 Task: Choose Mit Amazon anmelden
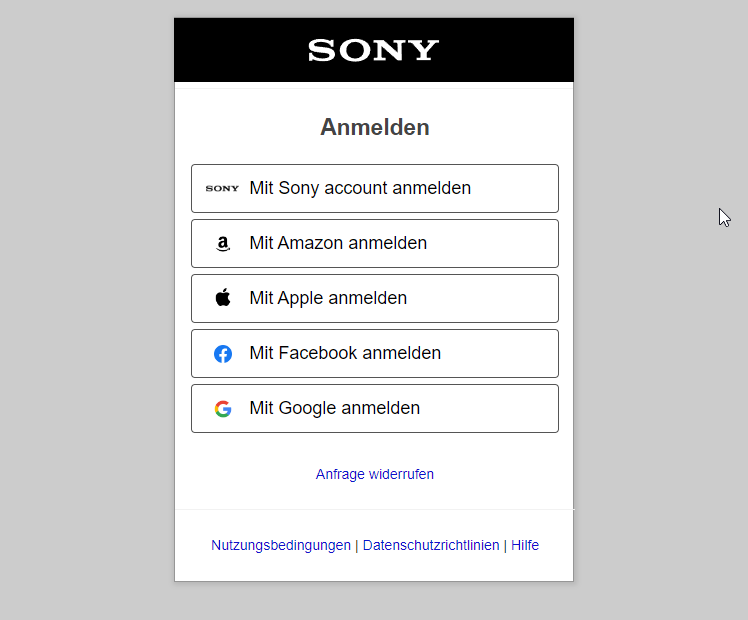coord(374,243)
